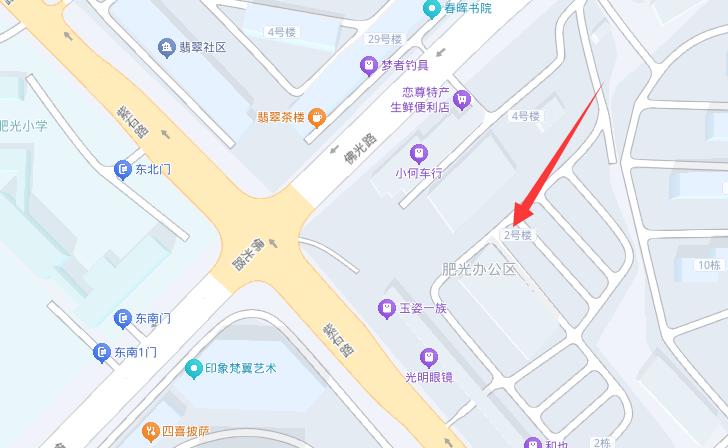The width and height of the screenshot is (728, 448).
Task: Tap the 东北门 gate marker
Action: pyautogui.click(x=122, y=169)
